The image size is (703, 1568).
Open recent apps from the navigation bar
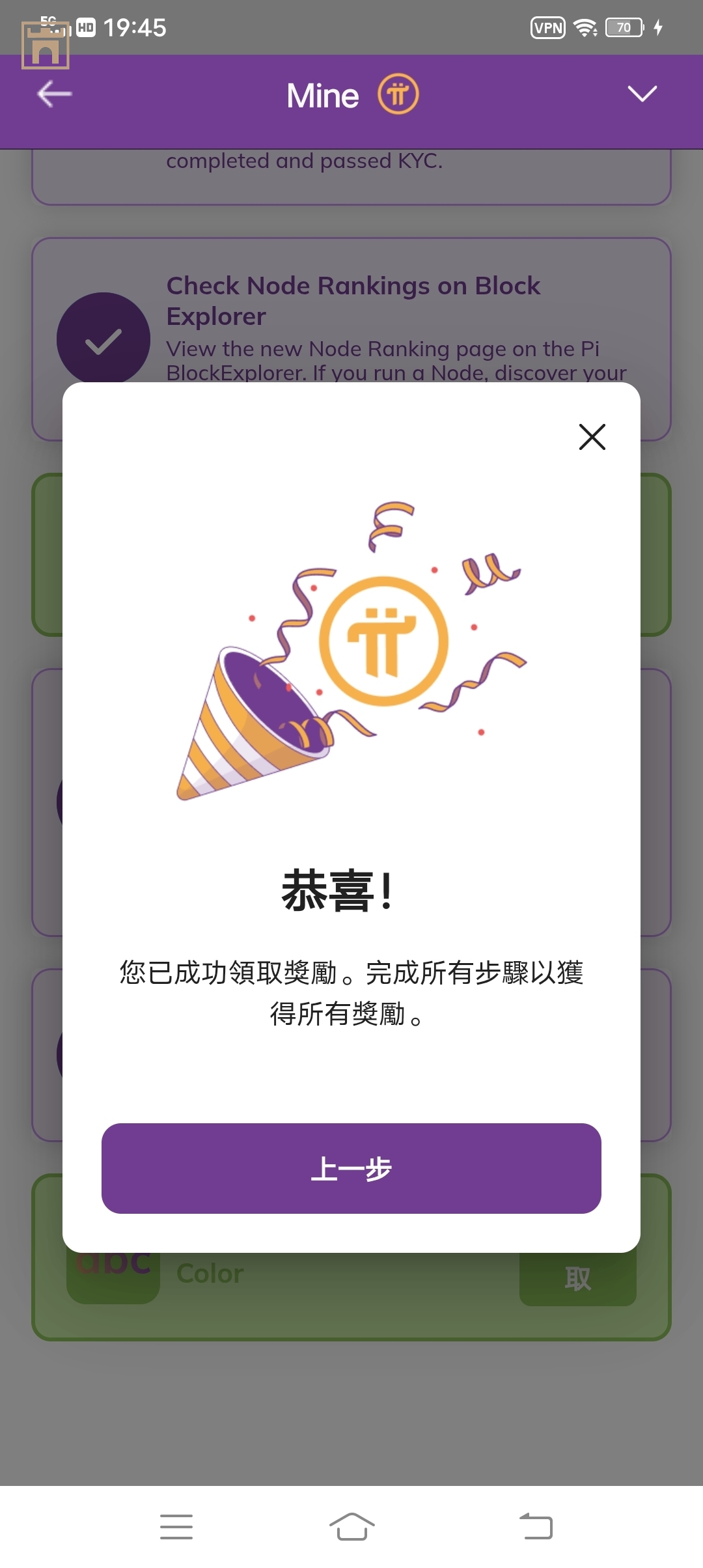176,1526
